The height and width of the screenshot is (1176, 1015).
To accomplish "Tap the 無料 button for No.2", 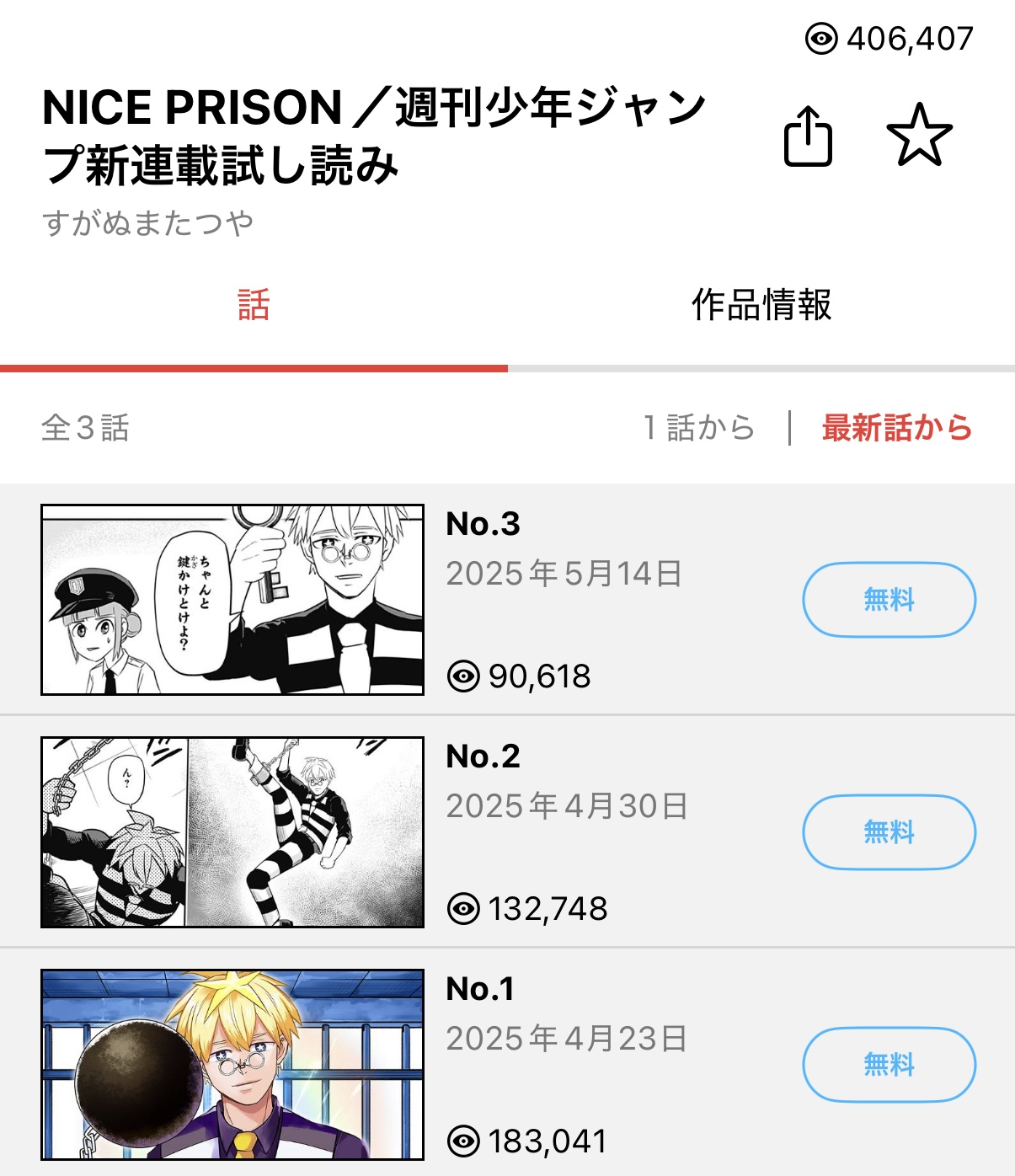I will click(x=889, y=832).
